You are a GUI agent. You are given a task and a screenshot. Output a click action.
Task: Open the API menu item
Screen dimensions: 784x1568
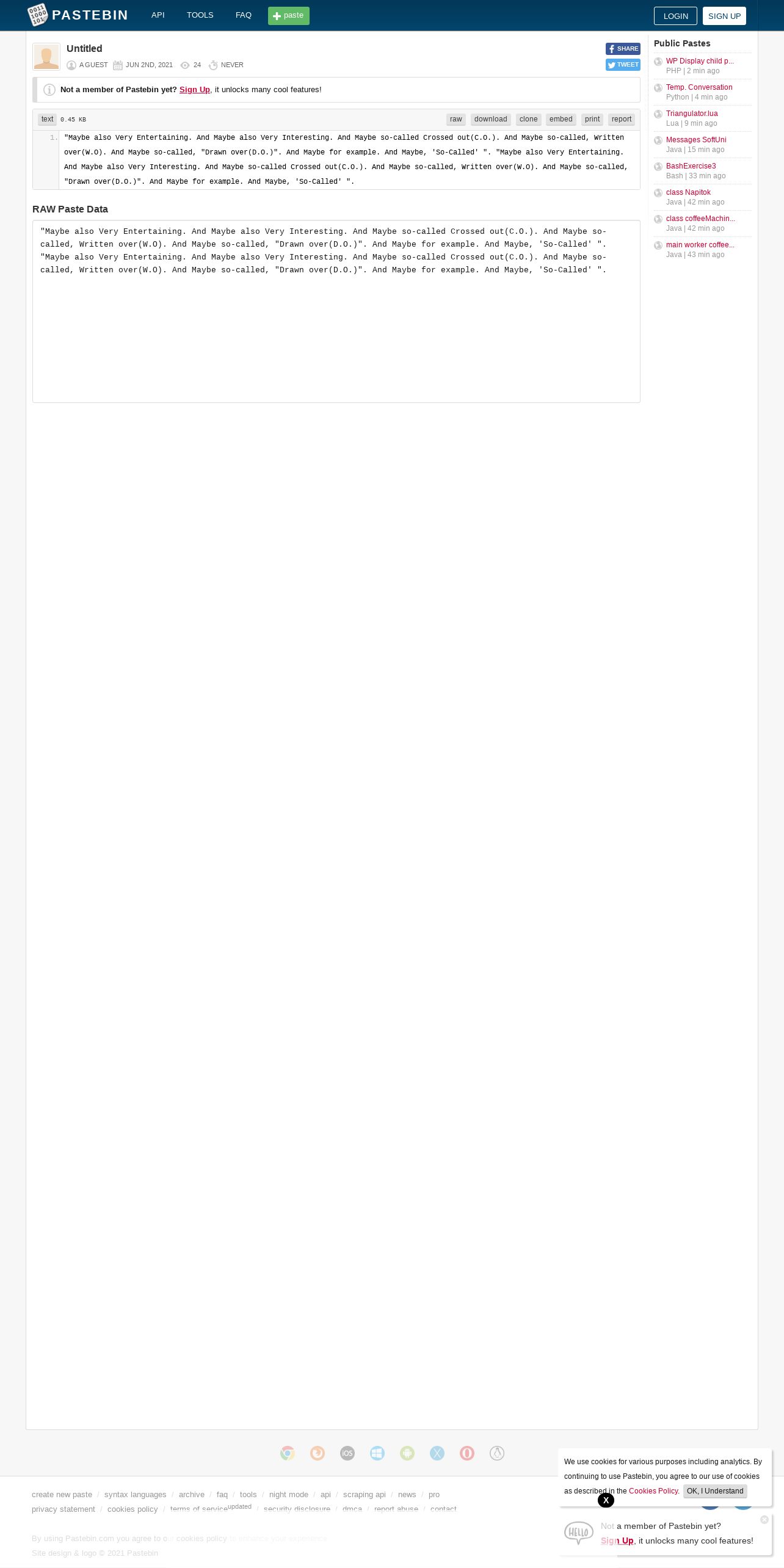point(158,15)
